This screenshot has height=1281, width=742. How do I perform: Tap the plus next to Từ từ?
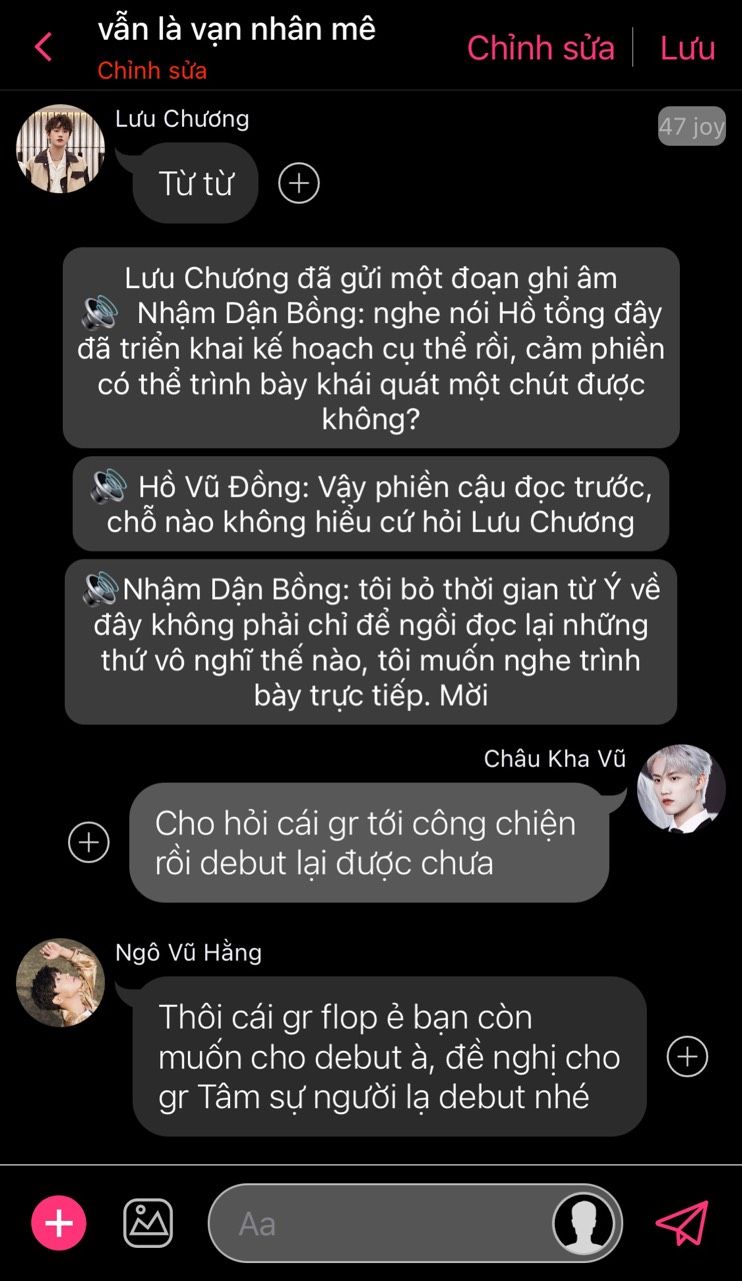[x=298, y=183]
